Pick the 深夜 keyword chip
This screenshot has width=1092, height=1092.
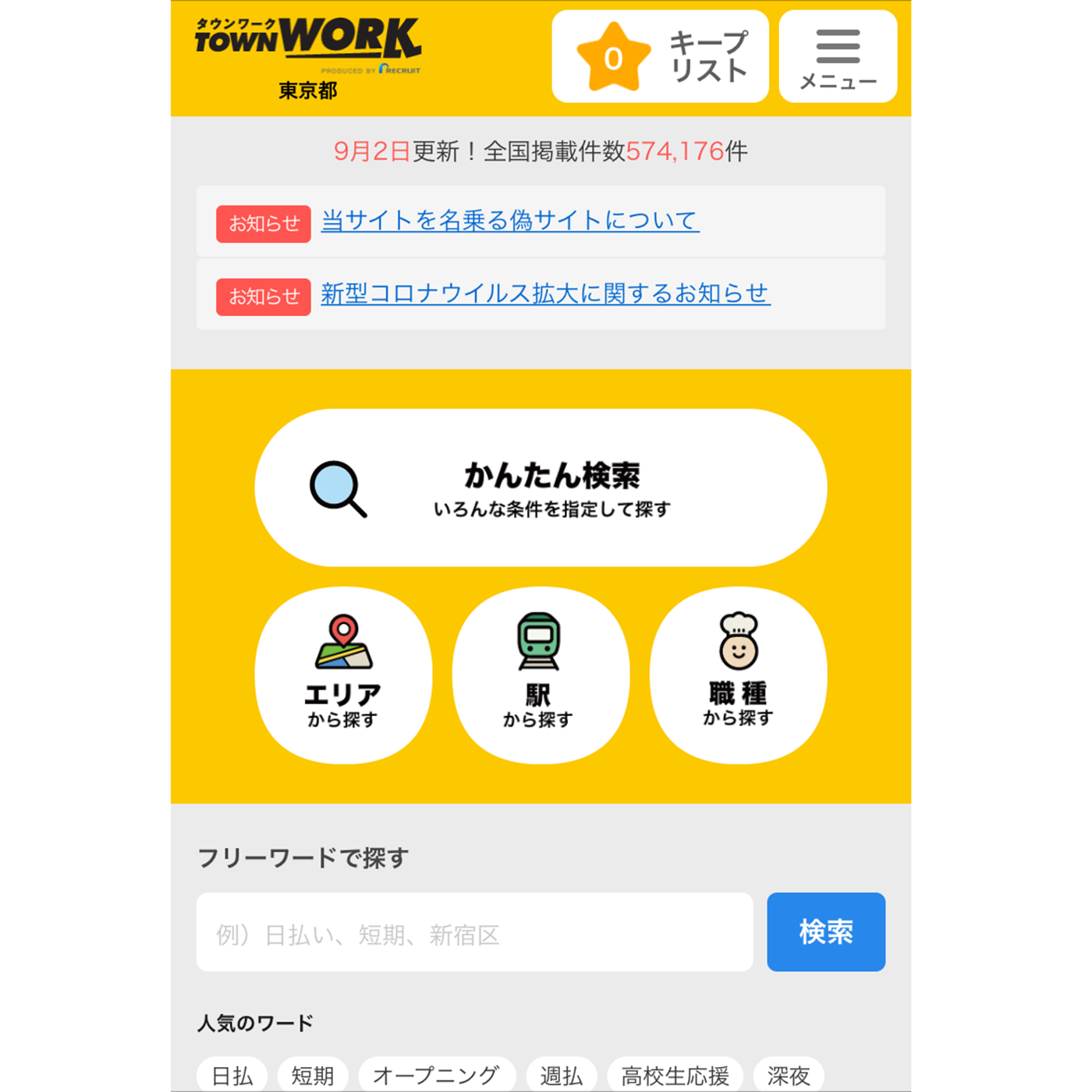click(789, 1076)
